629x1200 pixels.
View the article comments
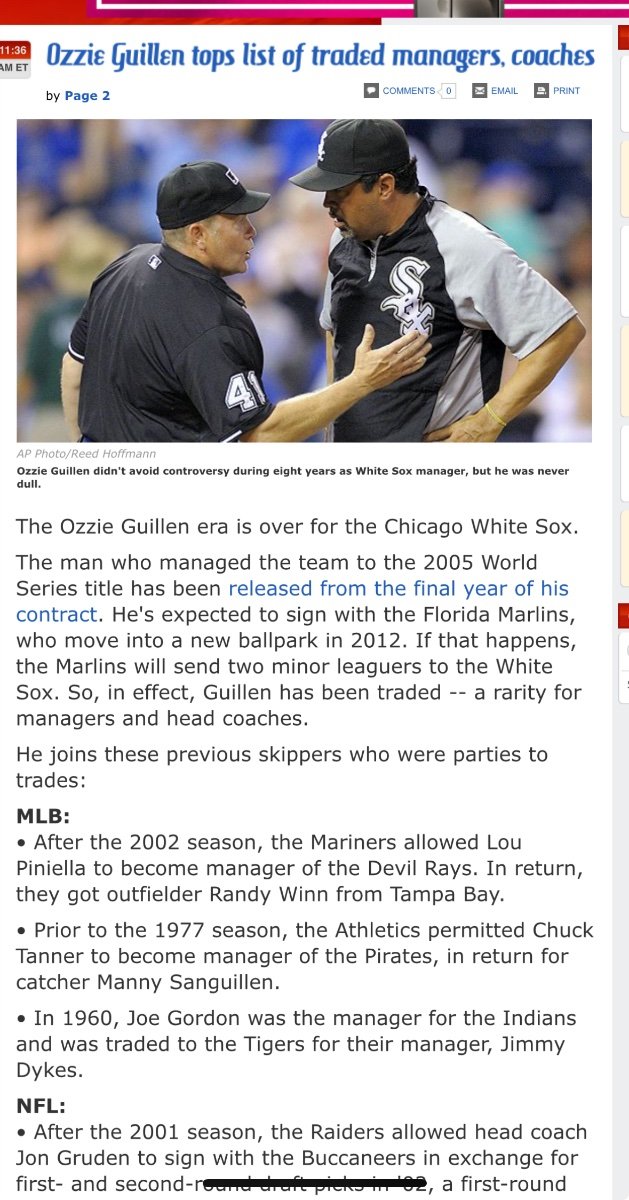tap(408, 91)
